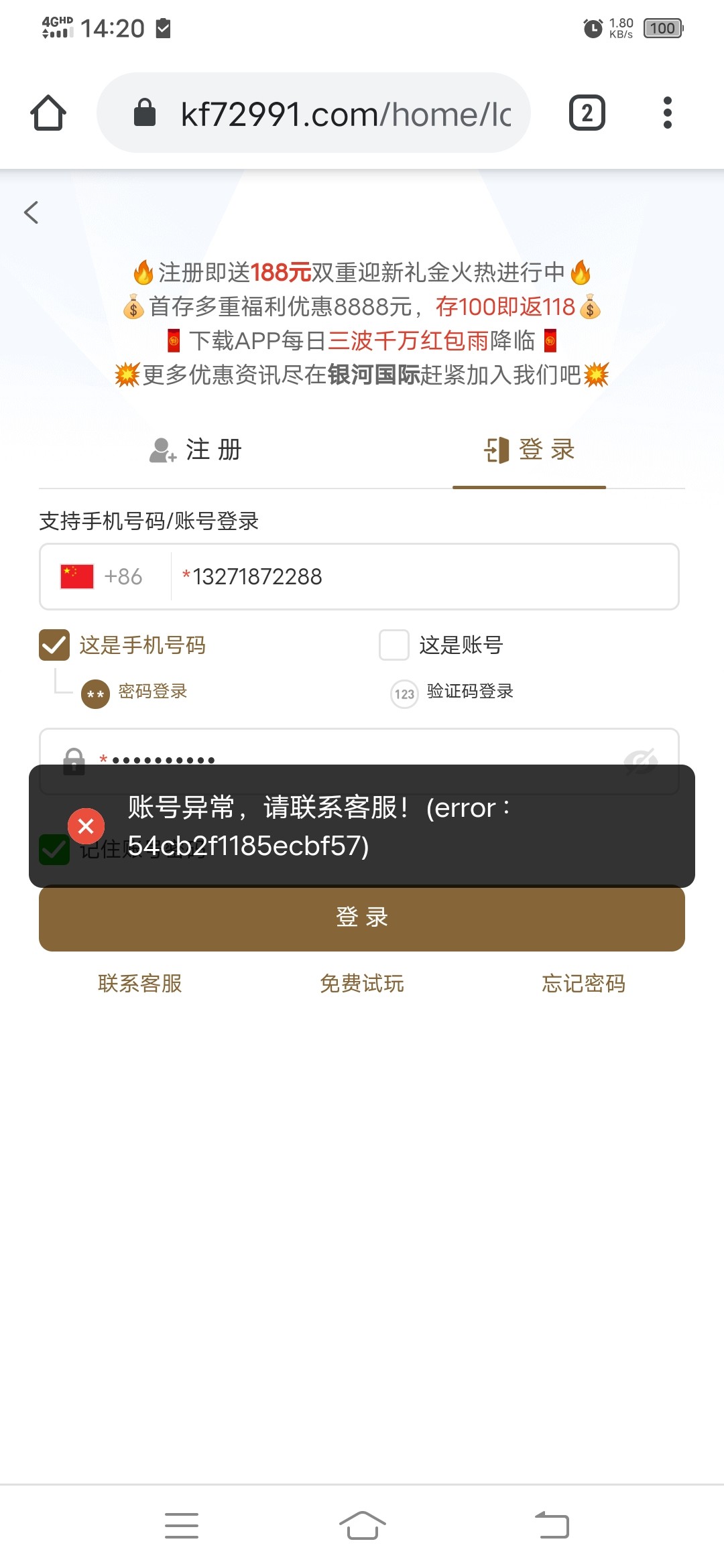The image size is (724, 1568).
Task: Check the 这是账号 checkbox
Action: pos(394,645)
